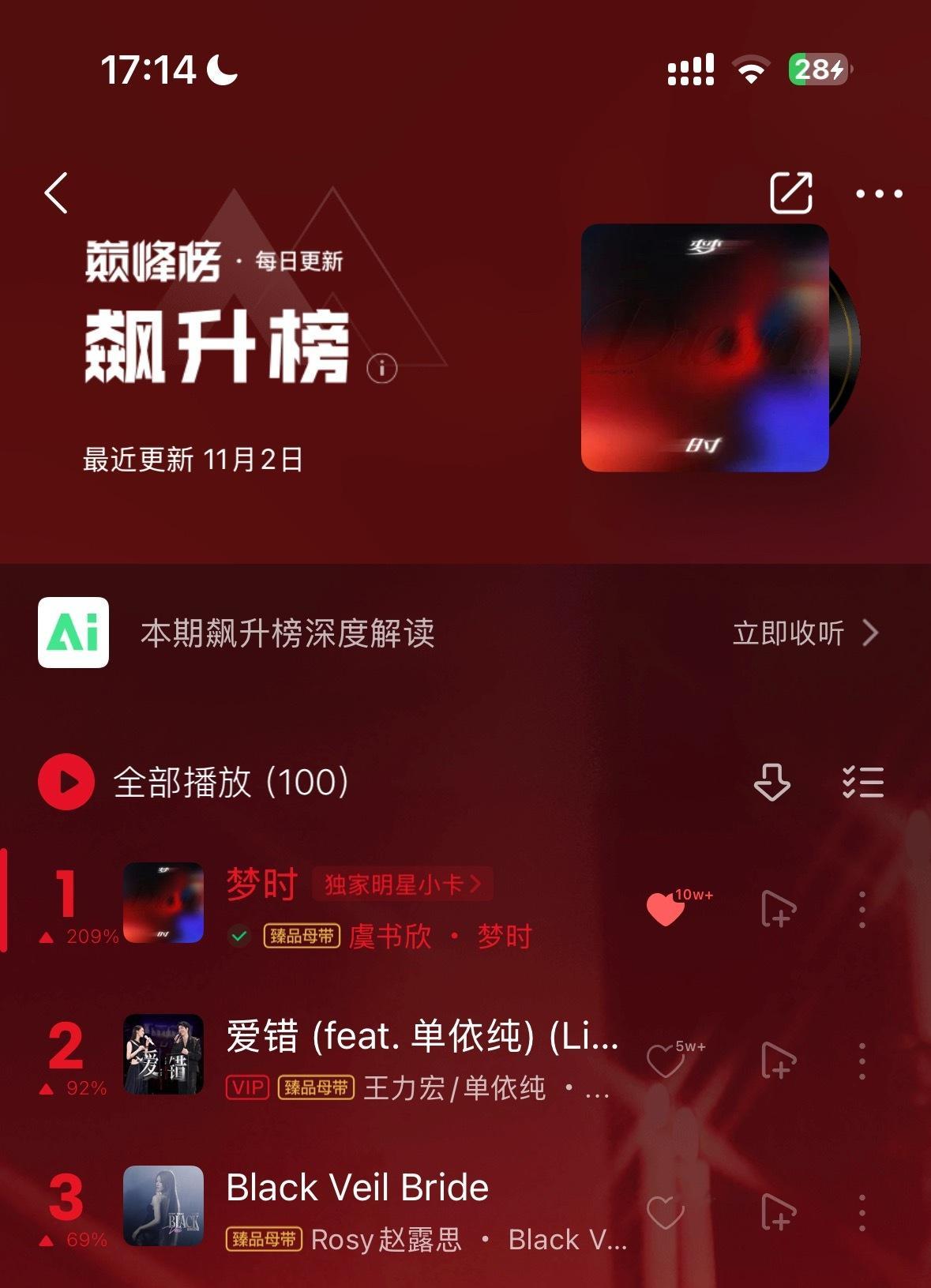Open the three-dot menu for 爱错
Viewport: 931px width, 1288px height.
click(863, 1058)
